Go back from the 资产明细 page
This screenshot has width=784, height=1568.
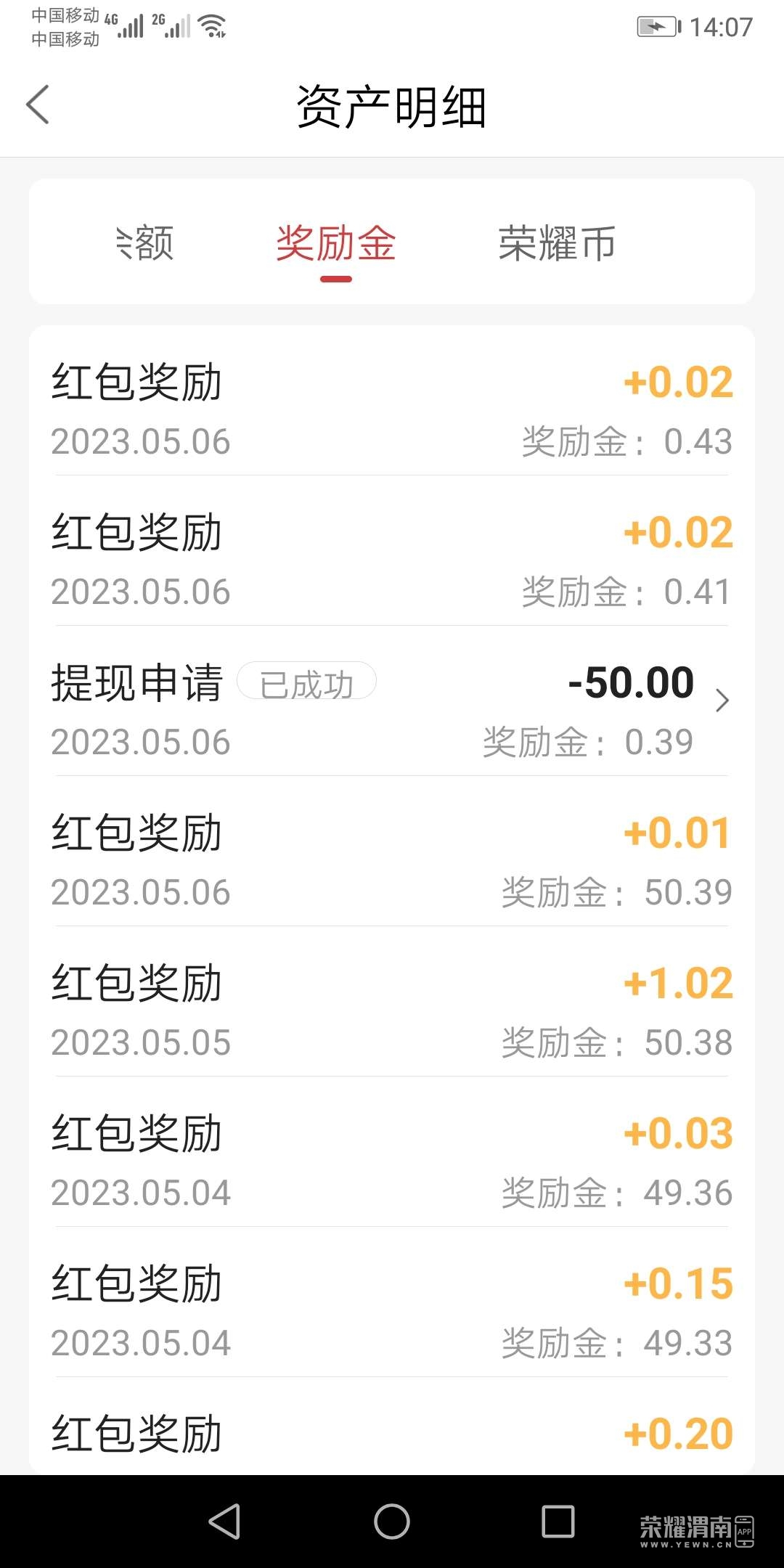point(38,105)
